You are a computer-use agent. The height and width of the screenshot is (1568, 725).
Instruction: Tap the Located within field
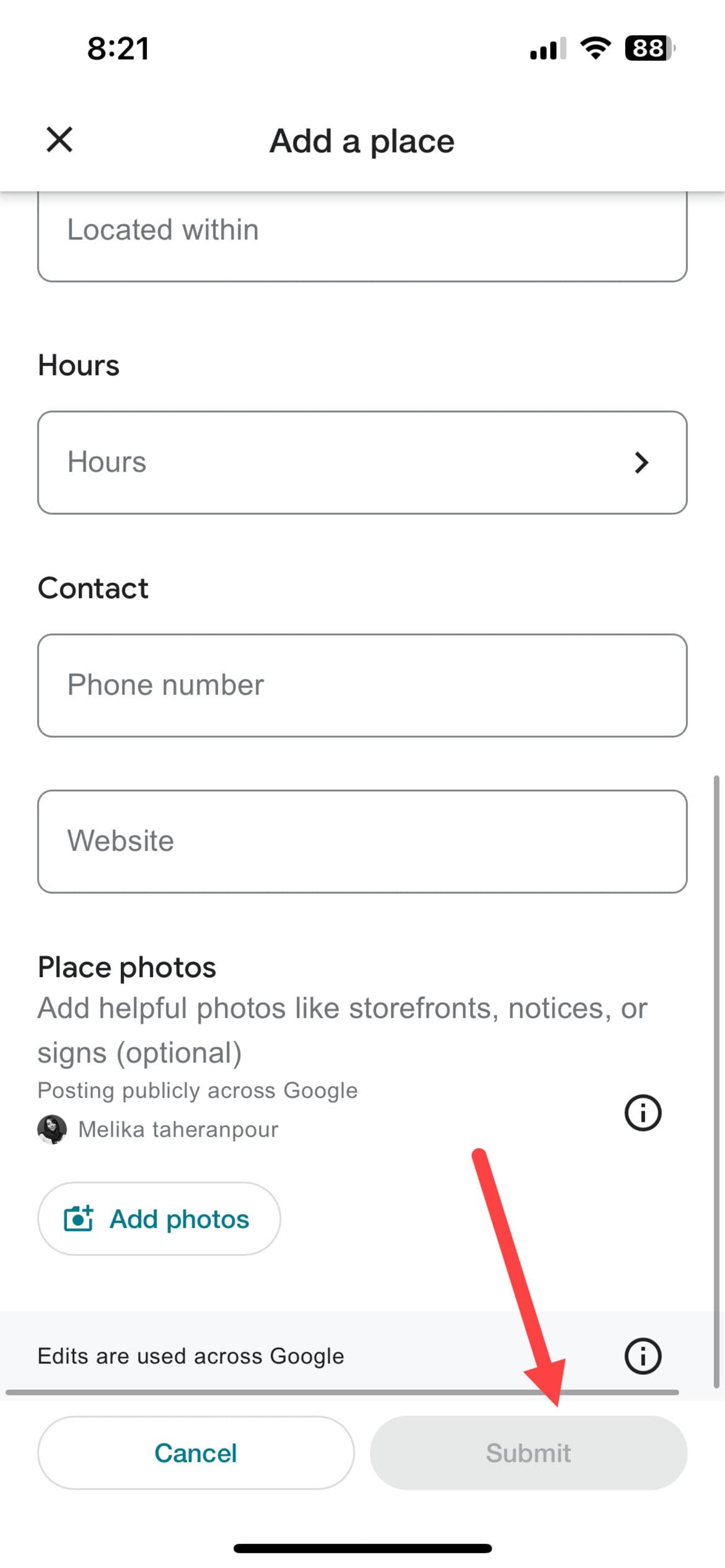point(362,234)
